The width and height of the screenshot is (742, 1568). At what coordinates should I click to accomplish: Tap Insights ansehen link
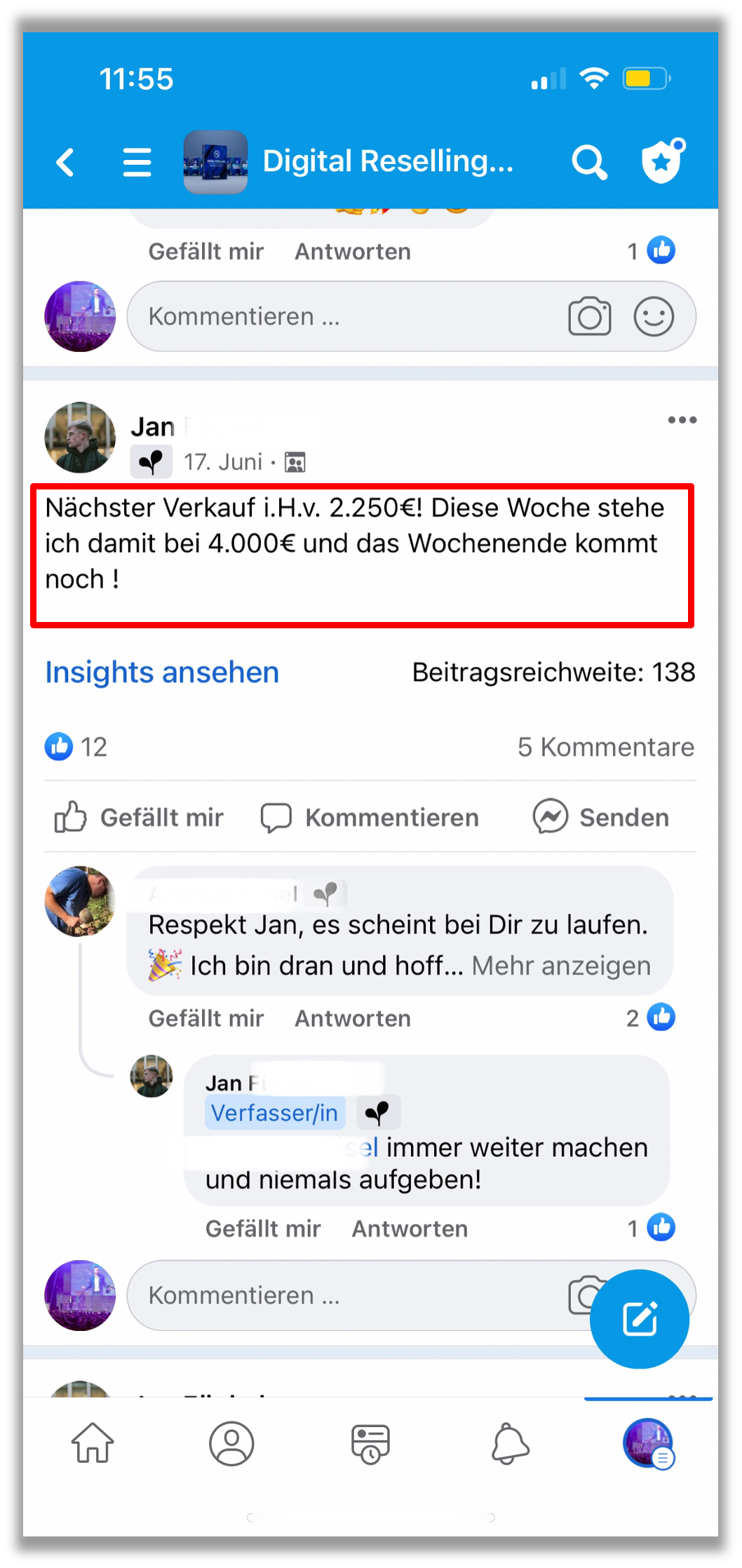click(162, 673)
